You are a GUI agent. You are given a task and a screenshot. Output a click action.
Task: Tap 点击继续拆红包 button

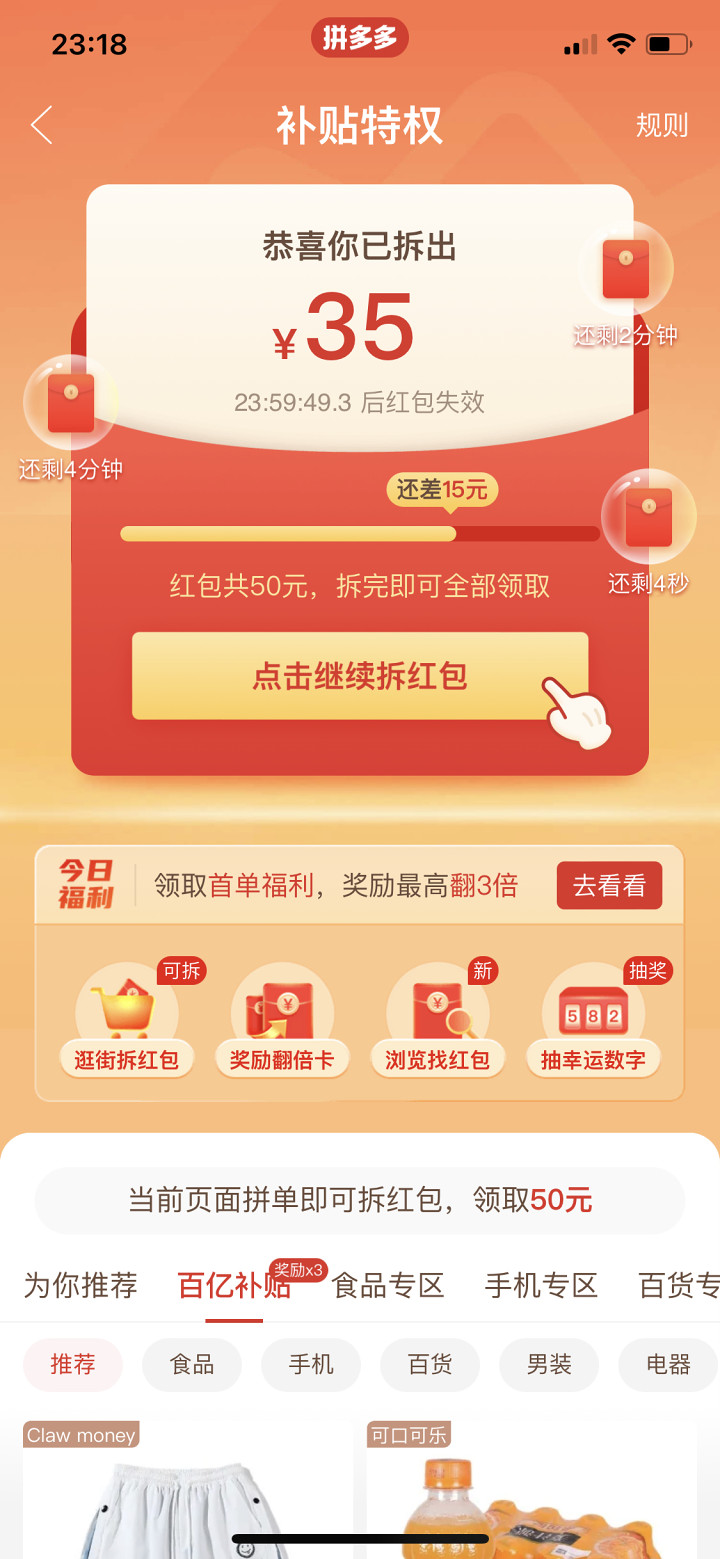(x=360, y=676)
